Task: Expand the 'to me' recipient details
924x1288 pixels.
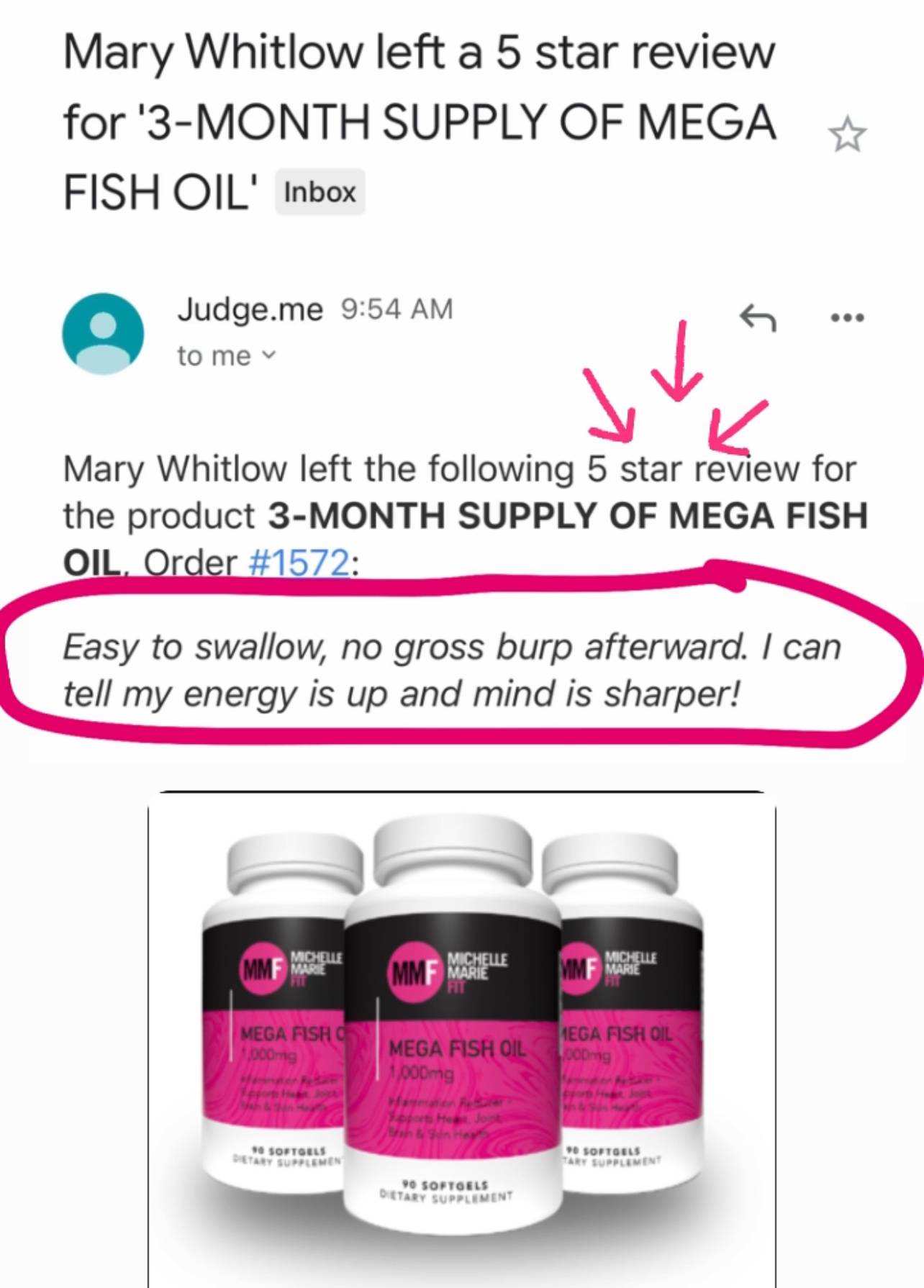Action: [226, 355]
